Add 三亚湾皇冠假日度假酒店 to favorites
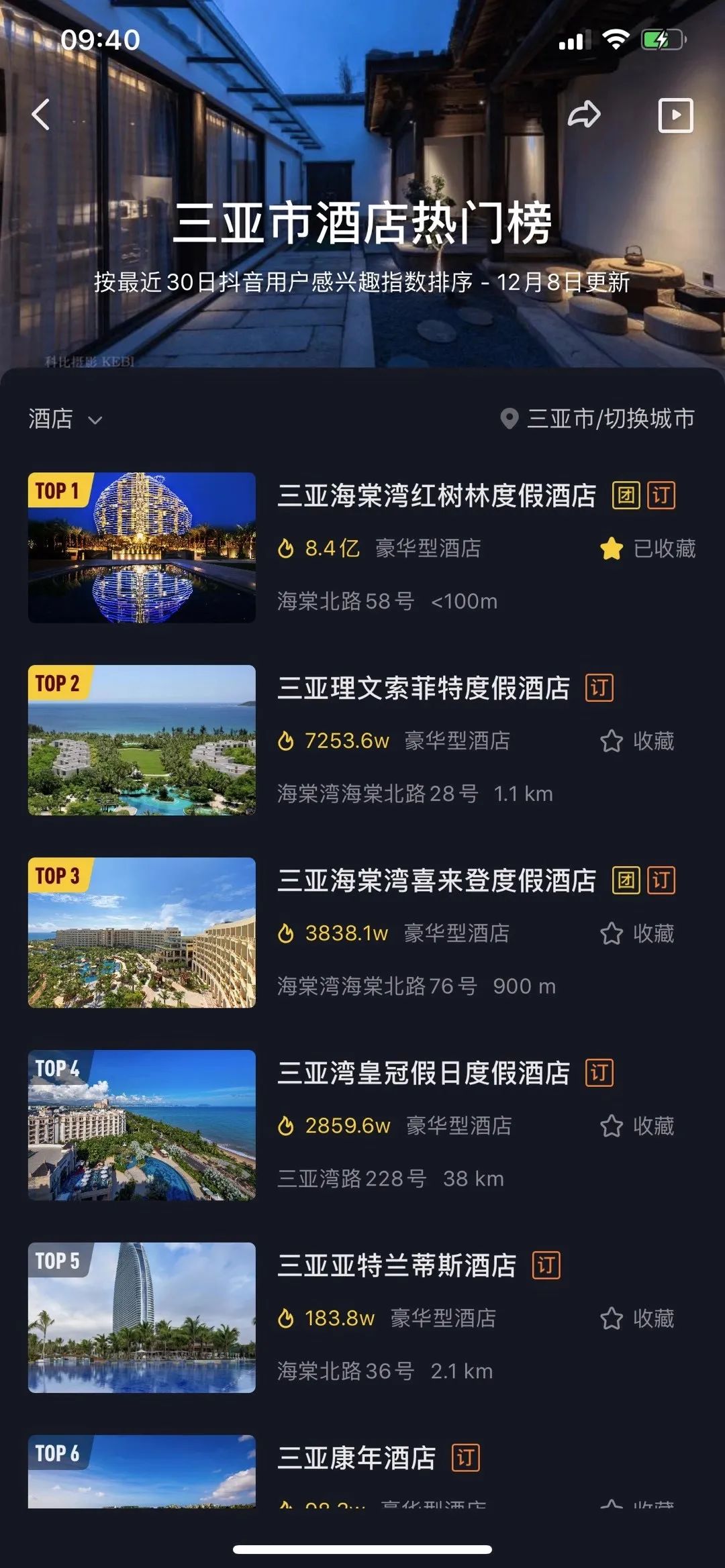Image resolution: width=725 pixels, height=1568 pixels. tap(637, 1126)
